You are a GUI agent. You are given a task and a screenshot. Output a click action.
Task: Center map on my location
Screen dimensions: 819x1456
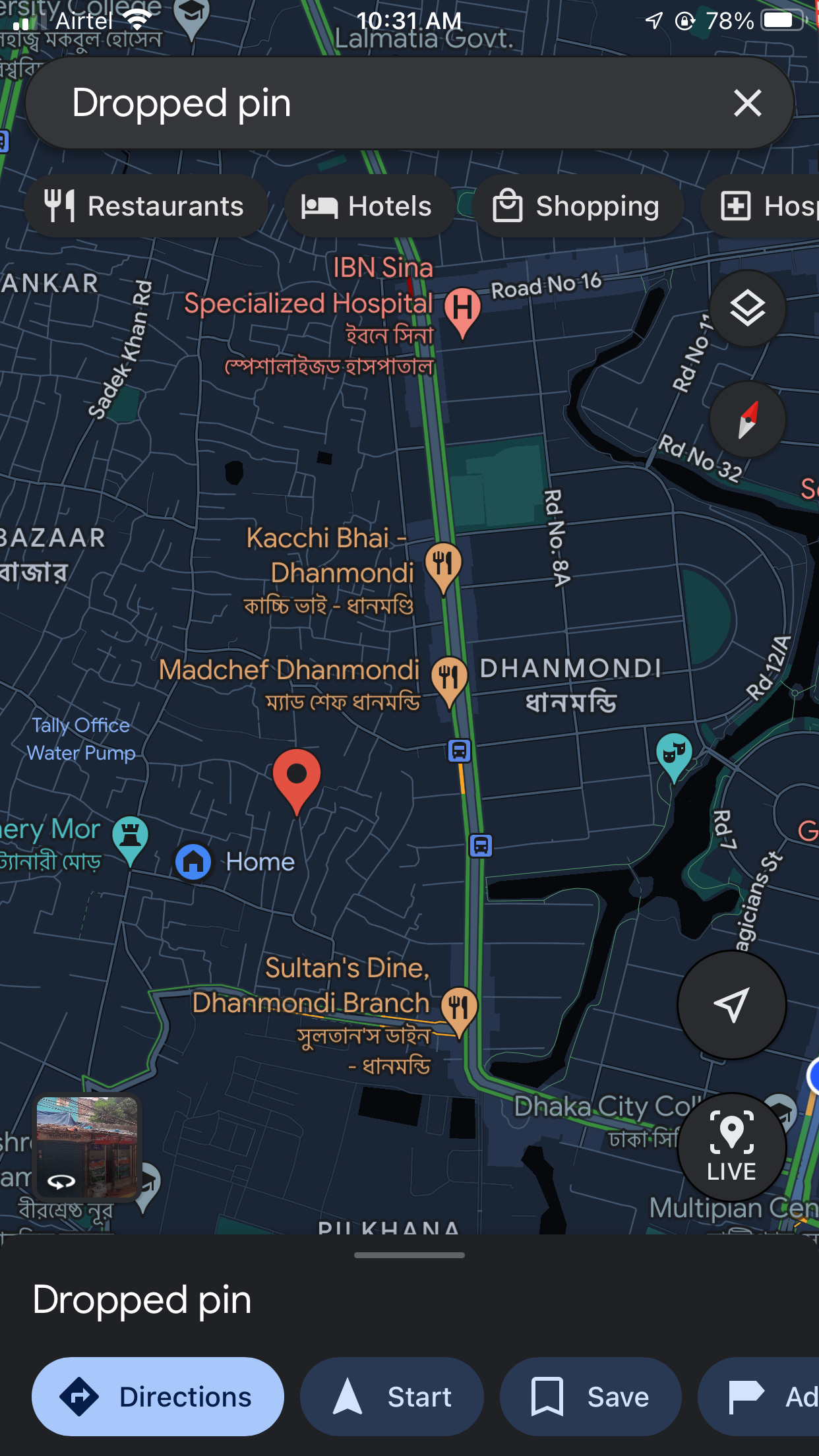pos(731,1005)
